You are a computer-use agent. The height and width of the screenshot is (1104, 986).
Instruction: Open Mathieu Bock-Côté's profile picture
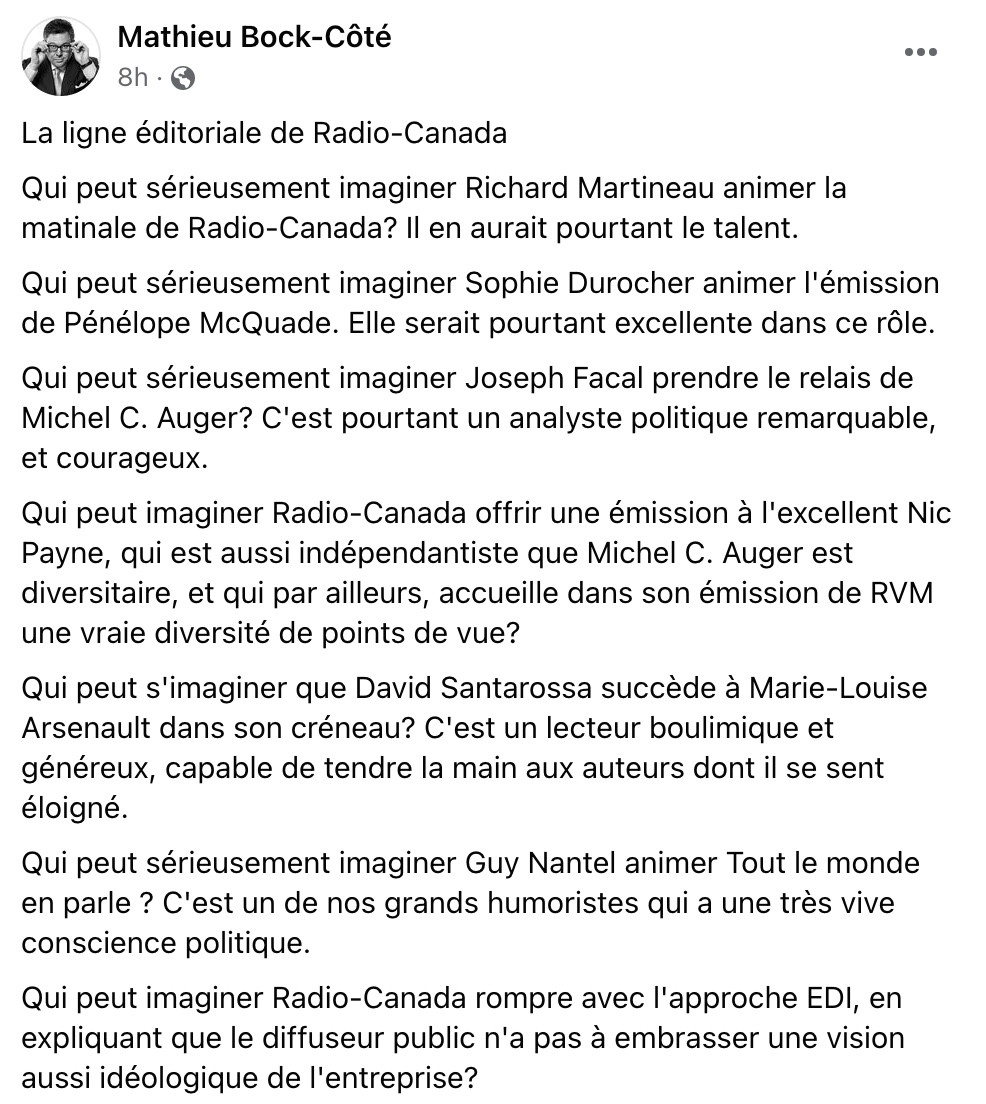tap(61, 56)
